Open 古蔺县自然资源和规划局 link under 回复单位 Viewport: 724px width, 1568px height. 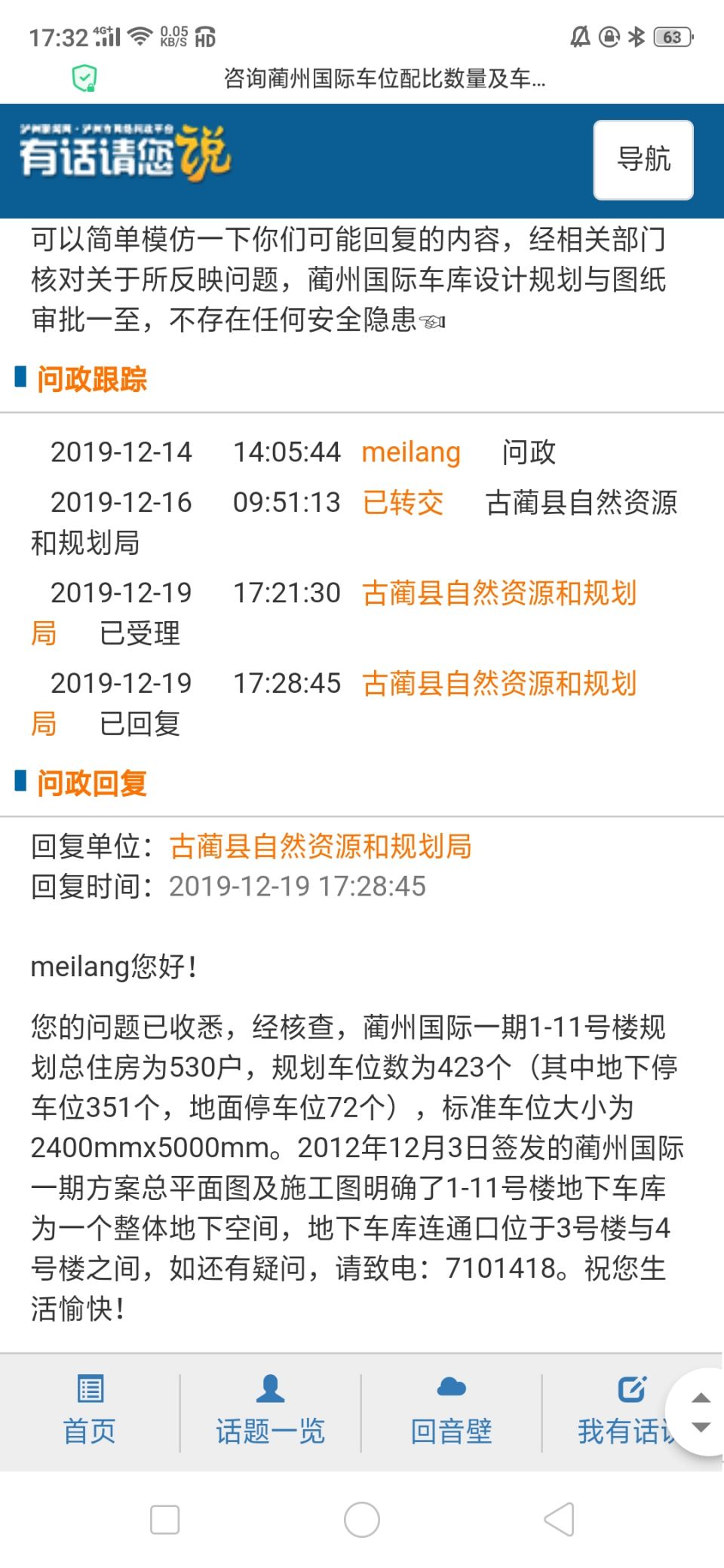click(321, 847)
